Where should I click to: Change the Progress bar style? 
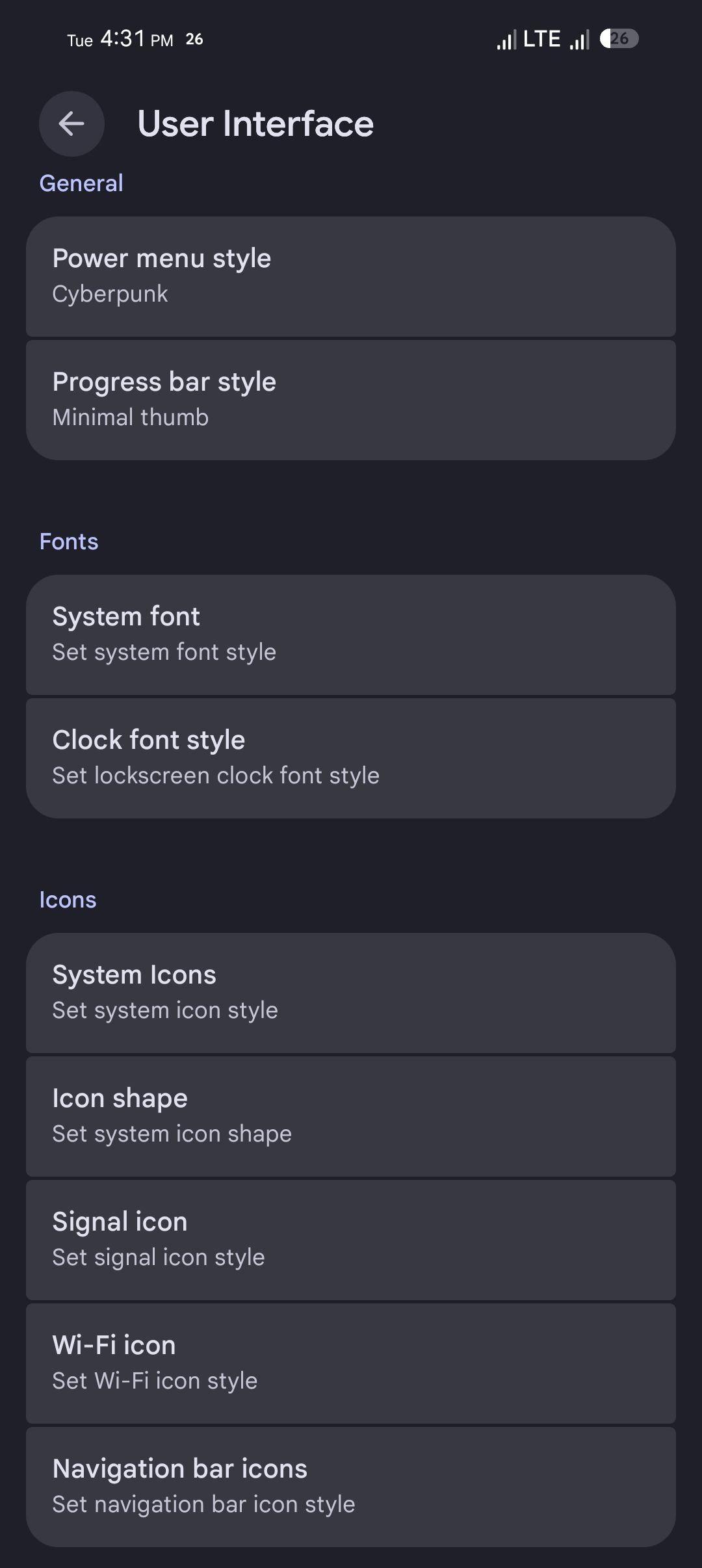tap(351, 400)
